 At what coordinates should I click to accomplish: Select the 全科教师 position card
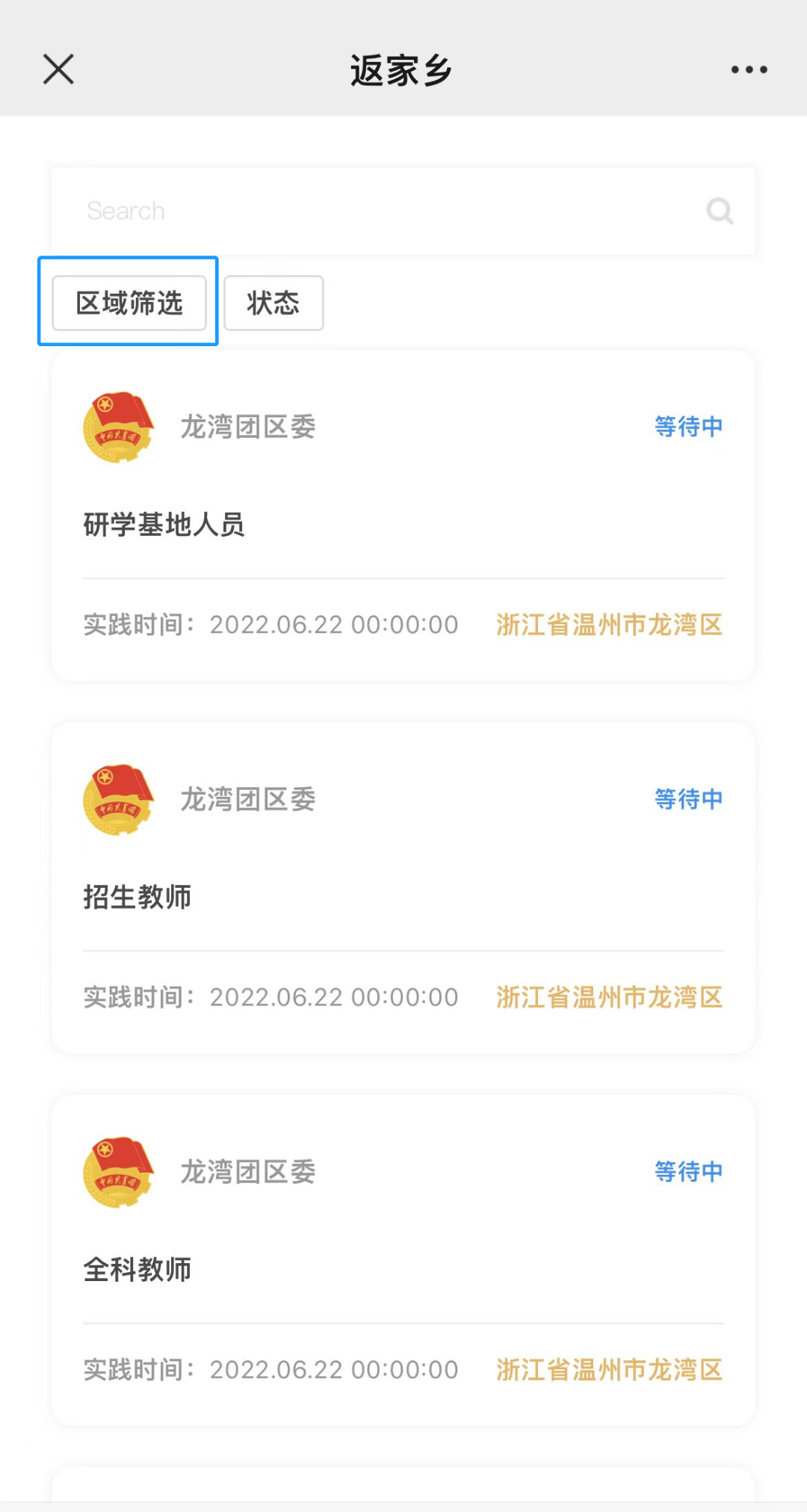[403, 1261]
